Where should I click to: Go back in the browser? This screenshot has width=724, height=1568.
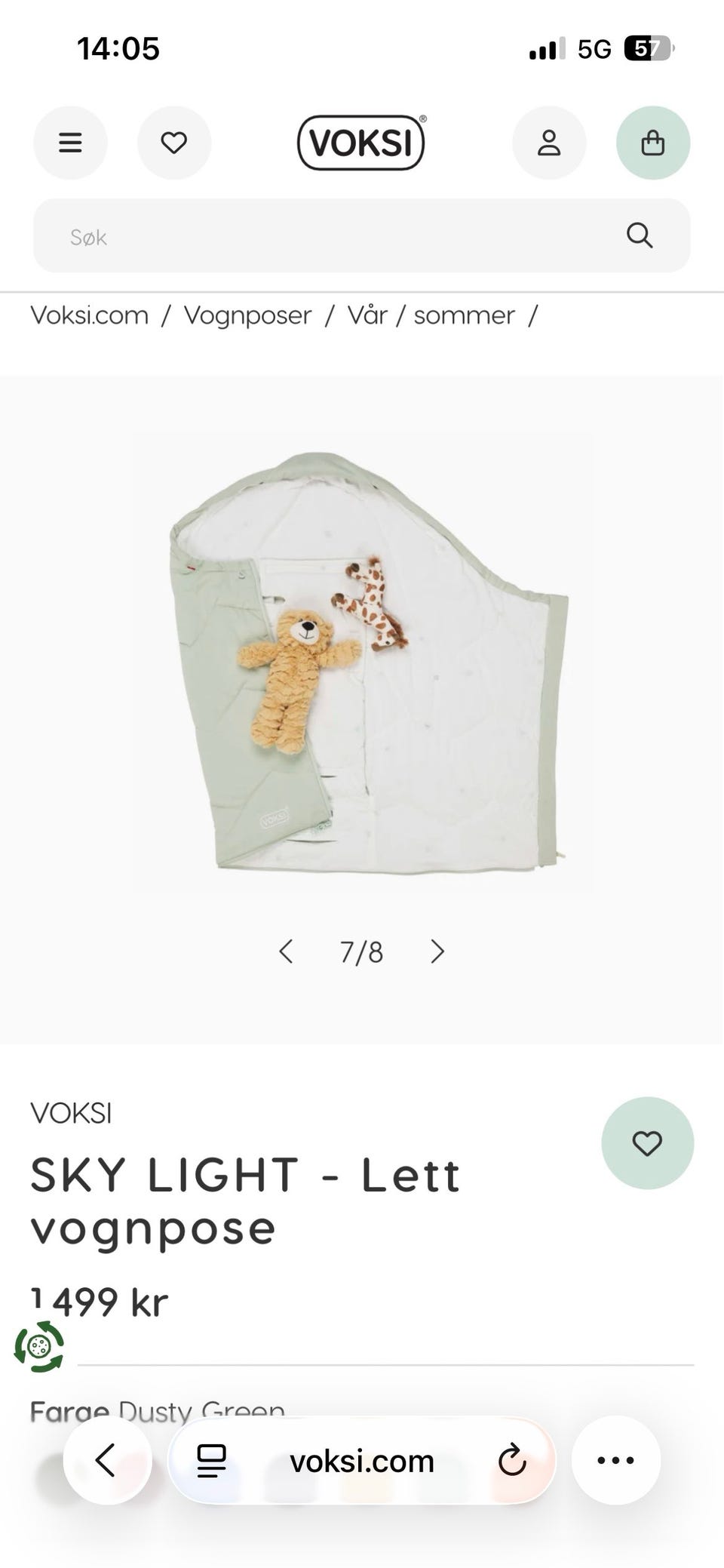[106, 1461]
